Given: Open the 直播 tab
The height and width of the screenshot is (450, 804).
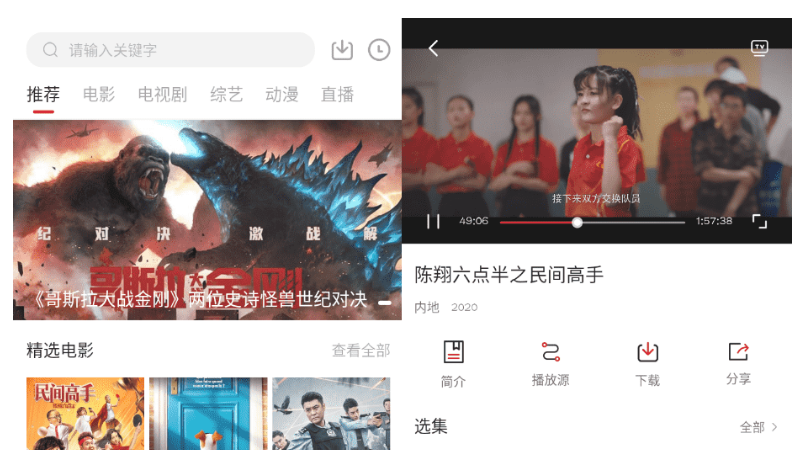Looking at the screenshot, I should [x=337, y=95].
